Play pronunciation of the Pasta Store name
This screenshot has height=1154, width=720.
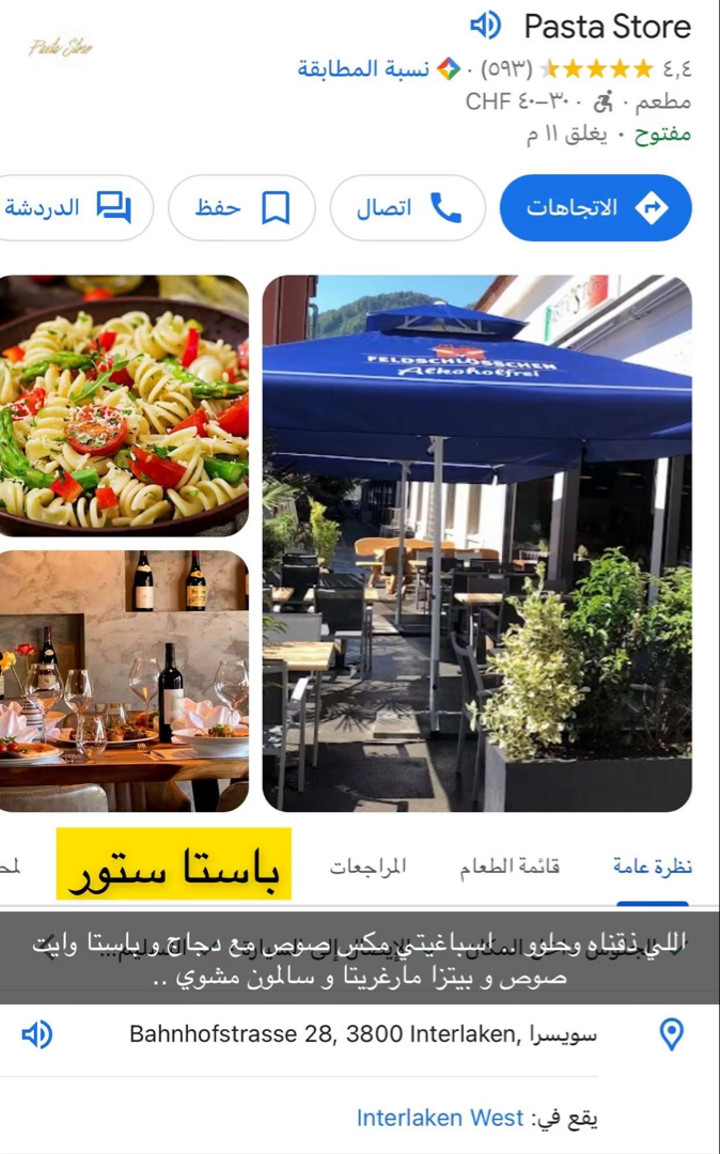point(486,26)
